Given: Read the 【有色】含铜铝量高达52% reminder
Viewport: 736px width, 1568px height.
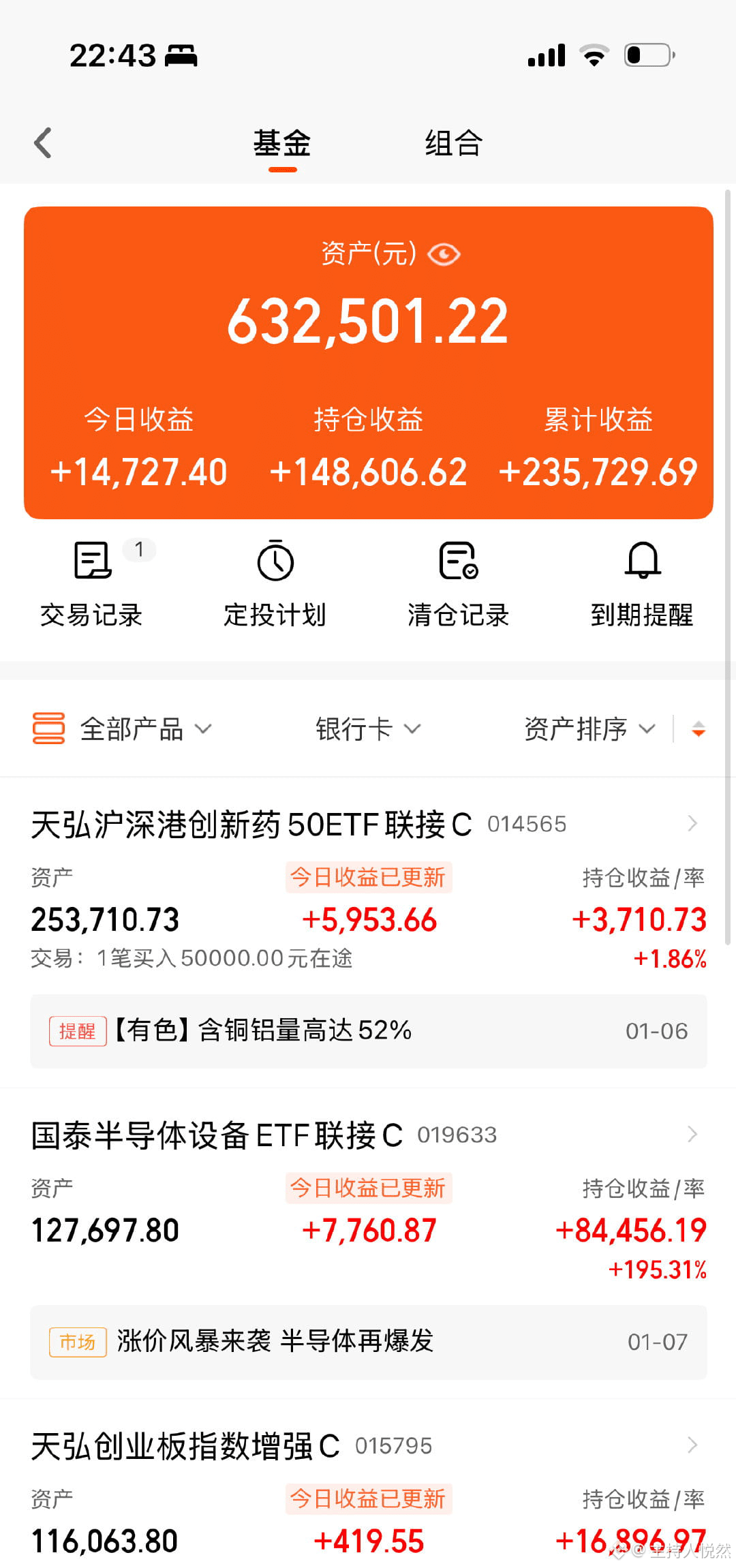Looking at the screenshot, I should [368, 1031].
